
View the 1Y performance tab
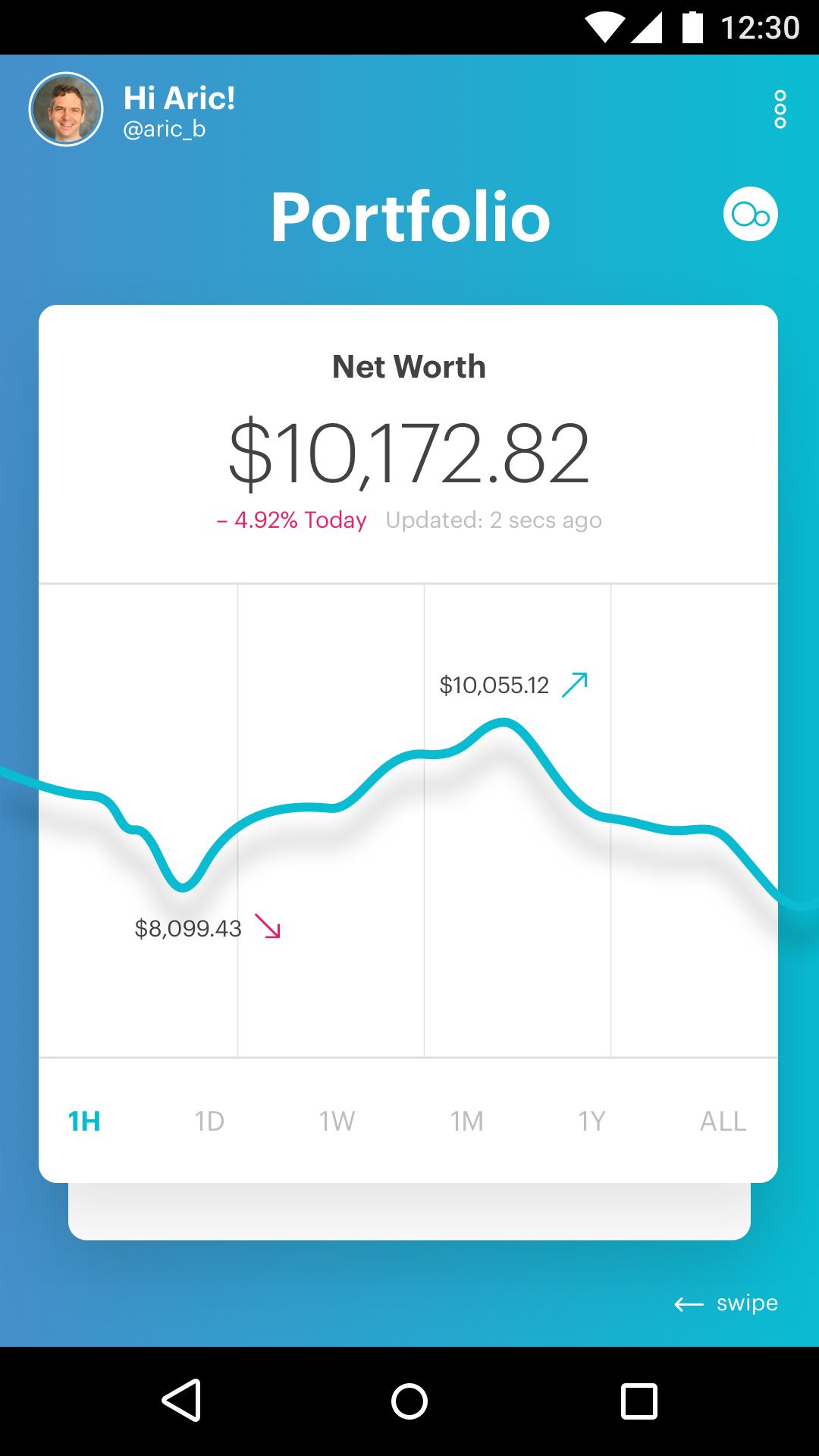[593, 1121]
